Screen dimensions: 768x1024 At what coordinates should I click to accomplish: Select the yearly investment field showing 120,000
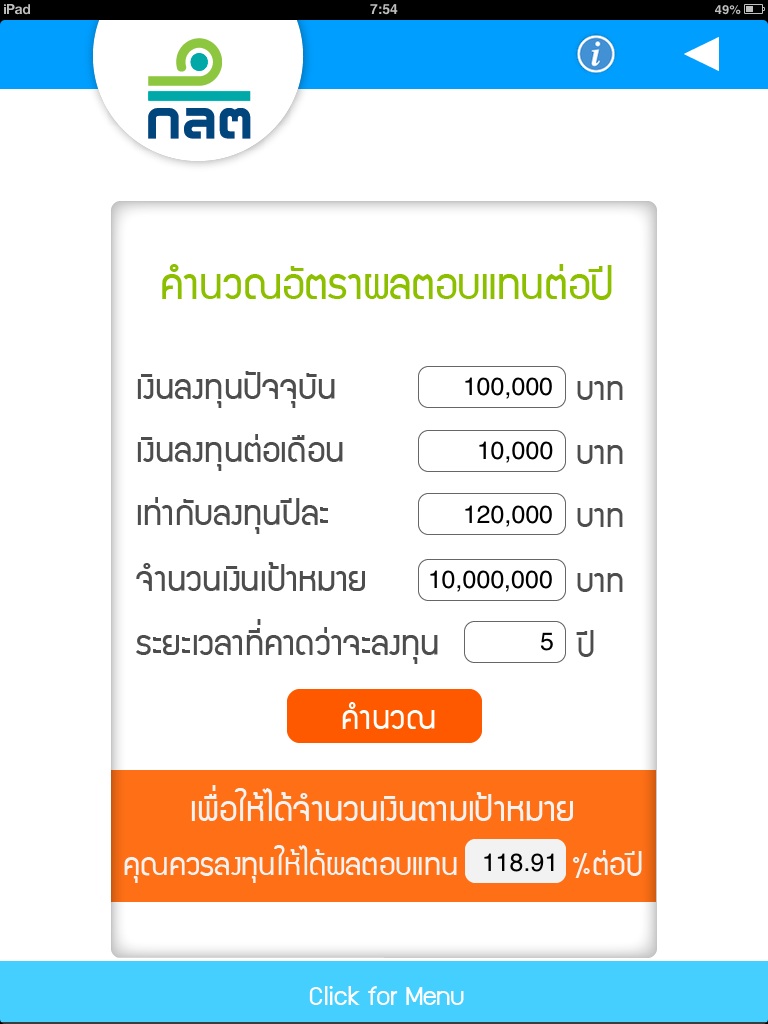[492, 515]
